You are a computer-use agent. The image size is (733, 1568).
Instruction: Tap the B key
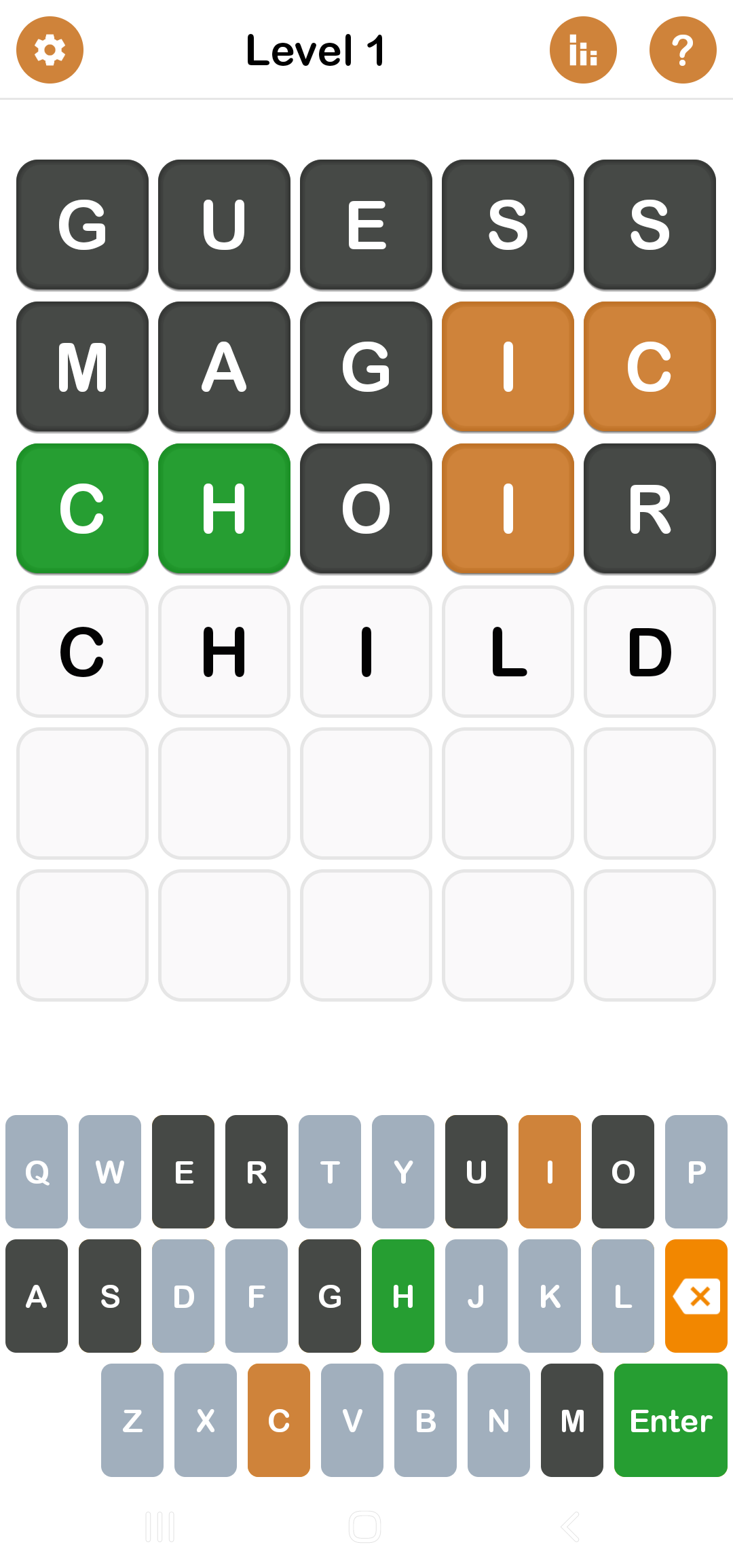[426, 1420]
